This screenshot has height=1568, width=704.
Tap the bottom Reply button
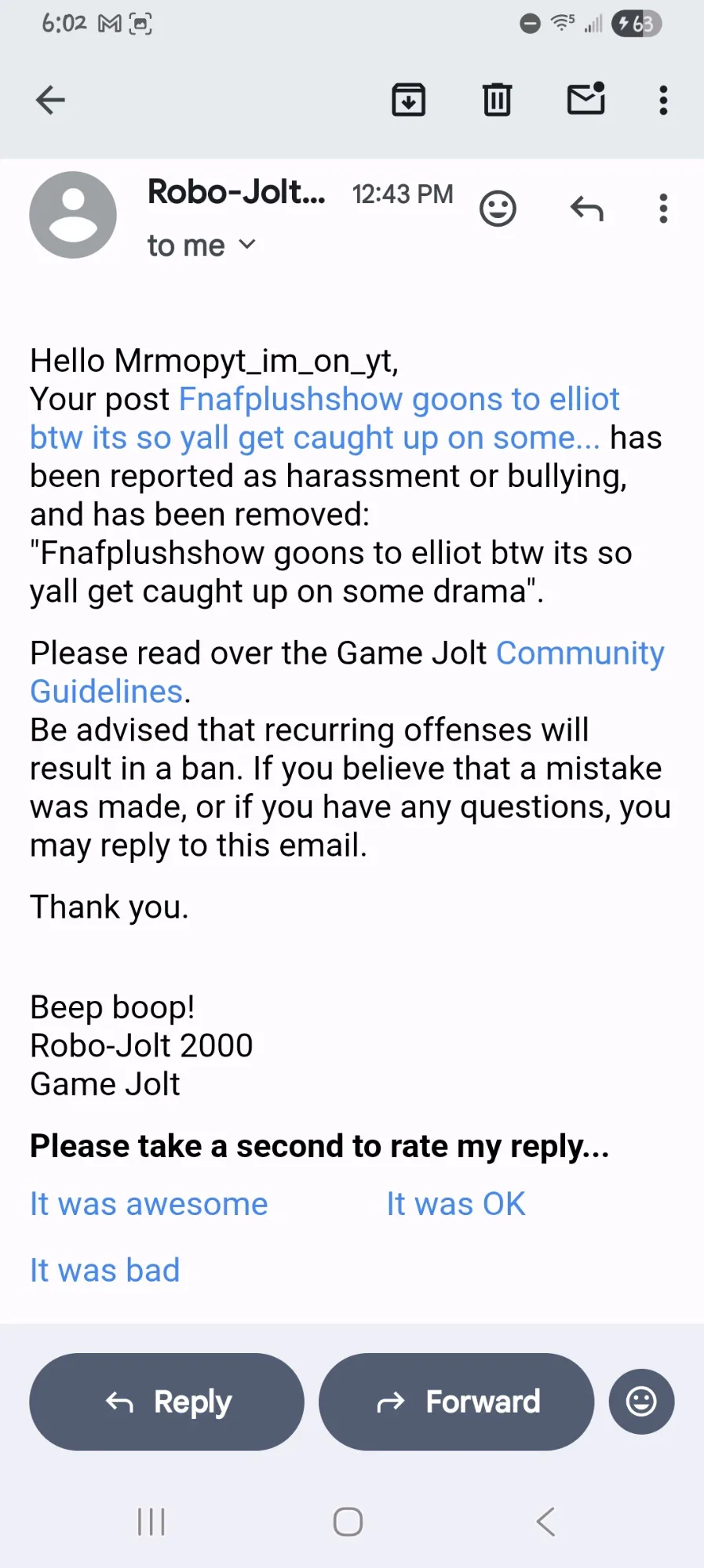coord(166,1402)
